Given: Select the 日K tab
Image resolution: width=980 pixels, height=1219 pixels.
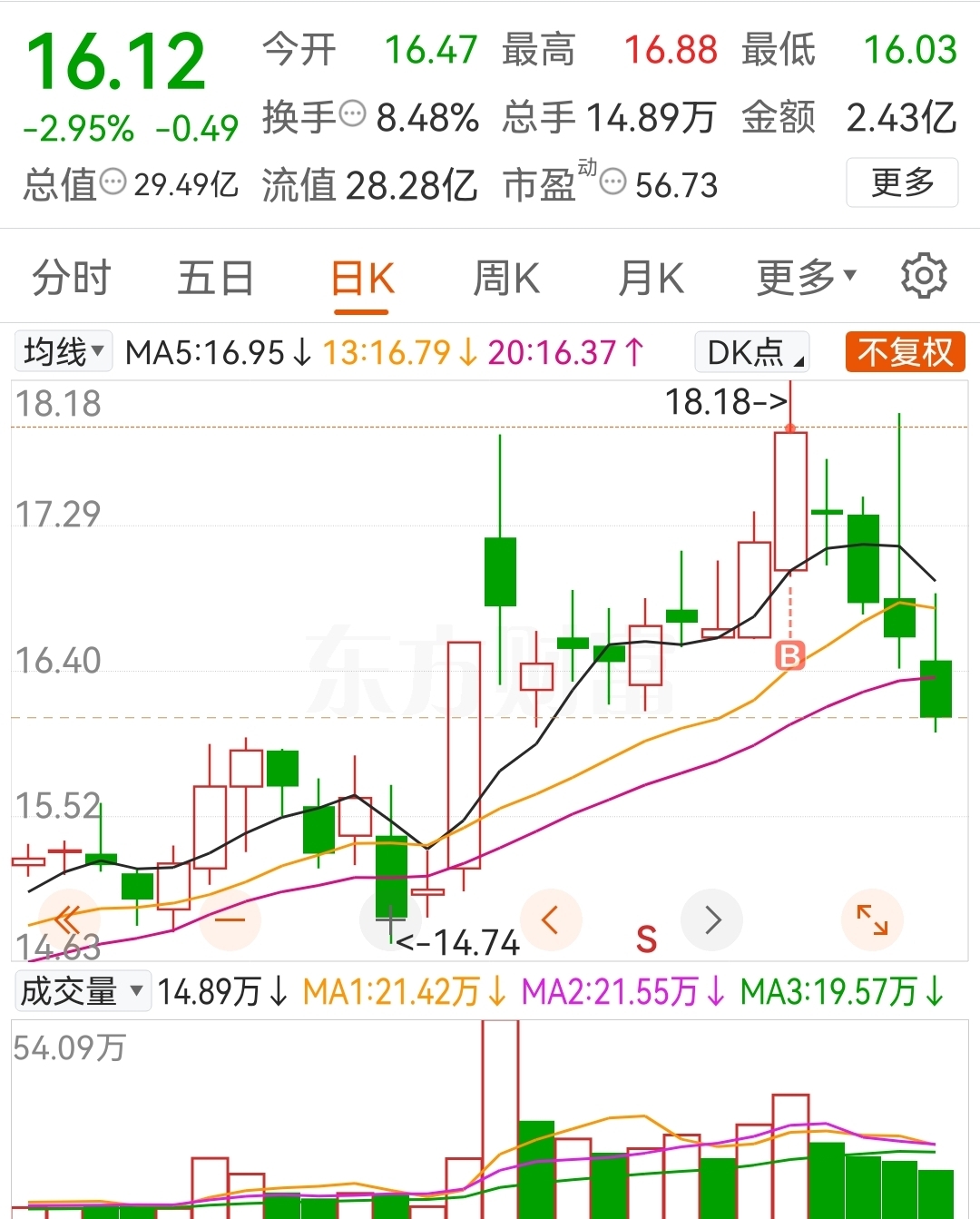Looking at the screenshot, I should (362, 279).
